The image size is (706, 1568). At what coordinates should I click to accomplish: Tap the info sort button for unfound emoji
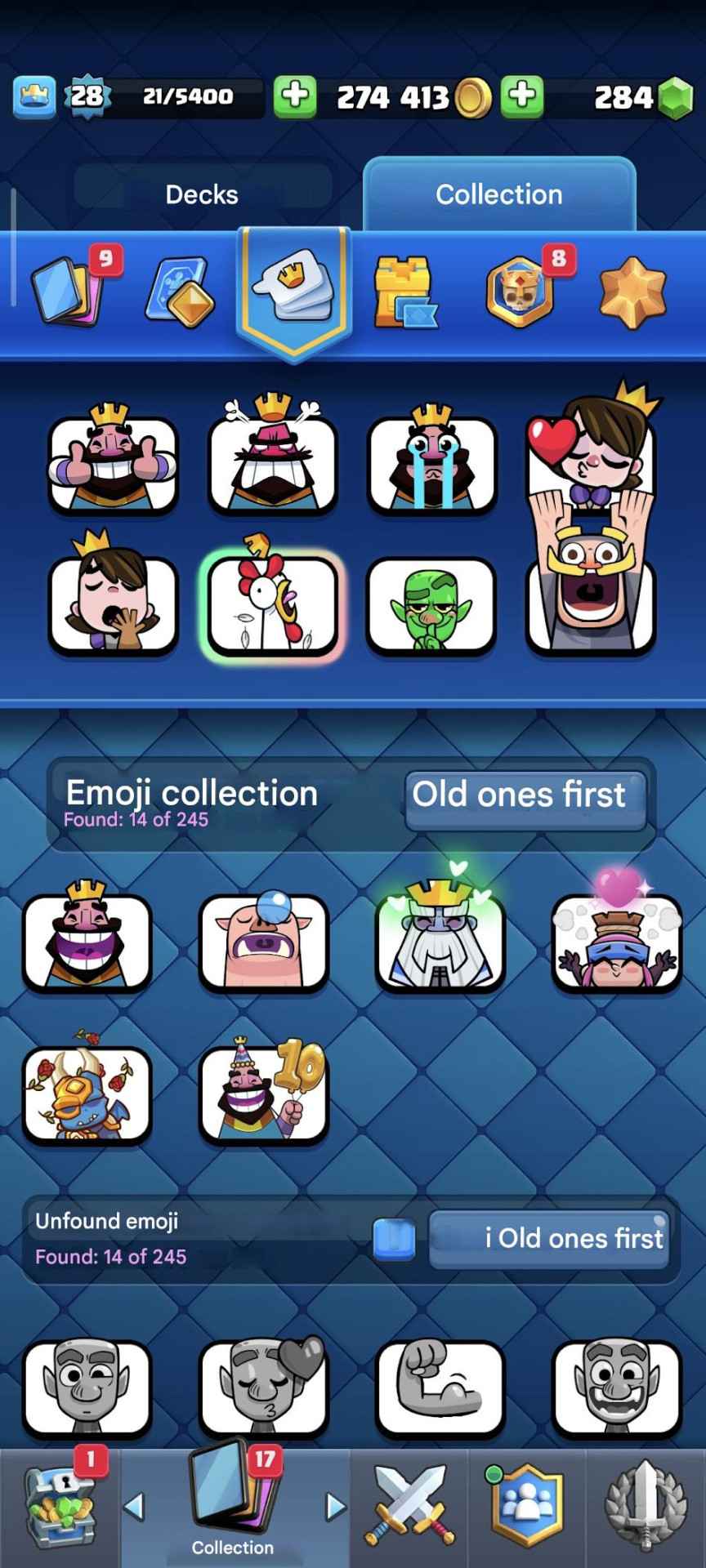coord(548,1239)
